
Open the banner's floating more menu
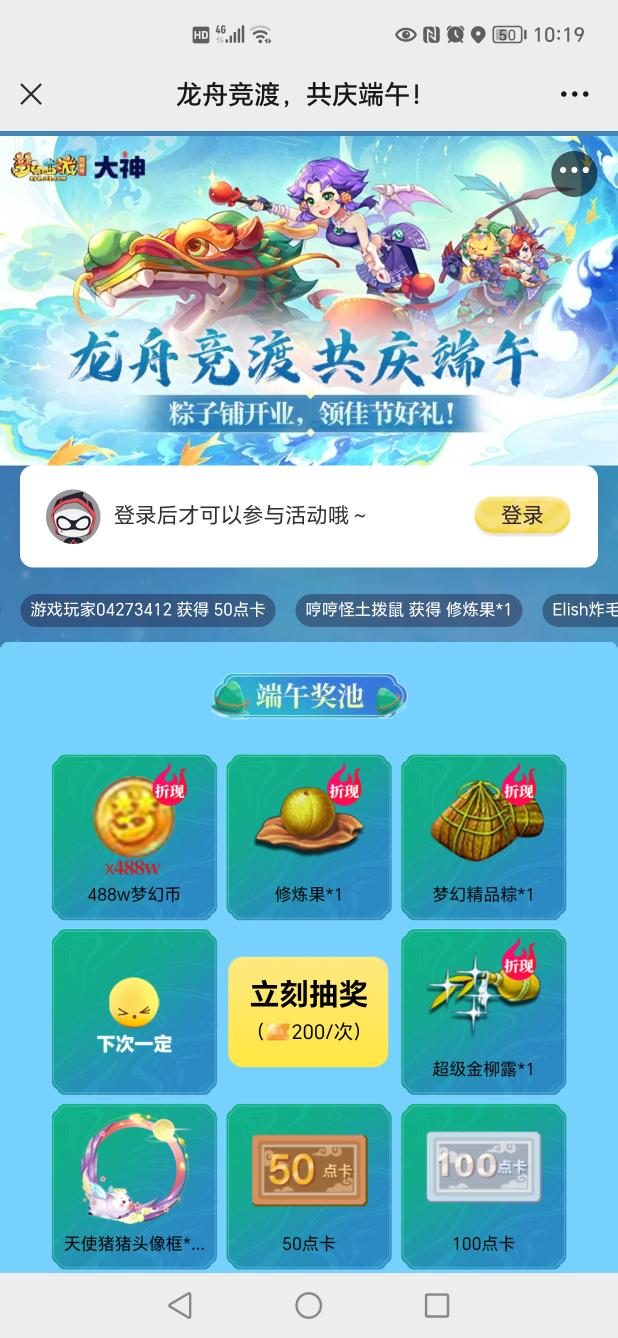click(574, 171)
